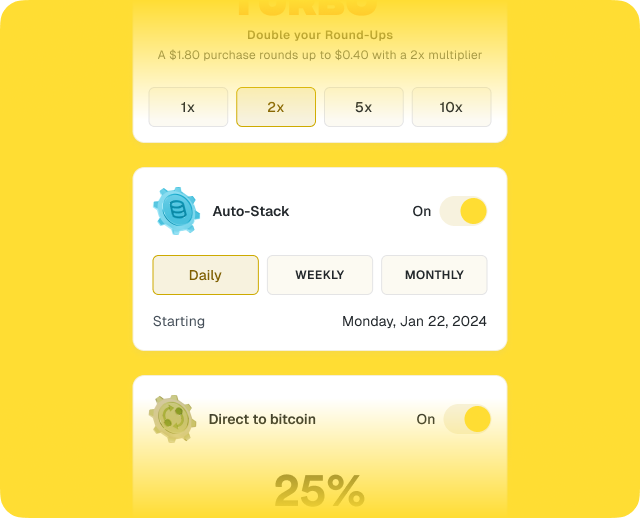Select the 1x multiplier
The height and width of the screenshot is (518, 640).
[188, 107]
